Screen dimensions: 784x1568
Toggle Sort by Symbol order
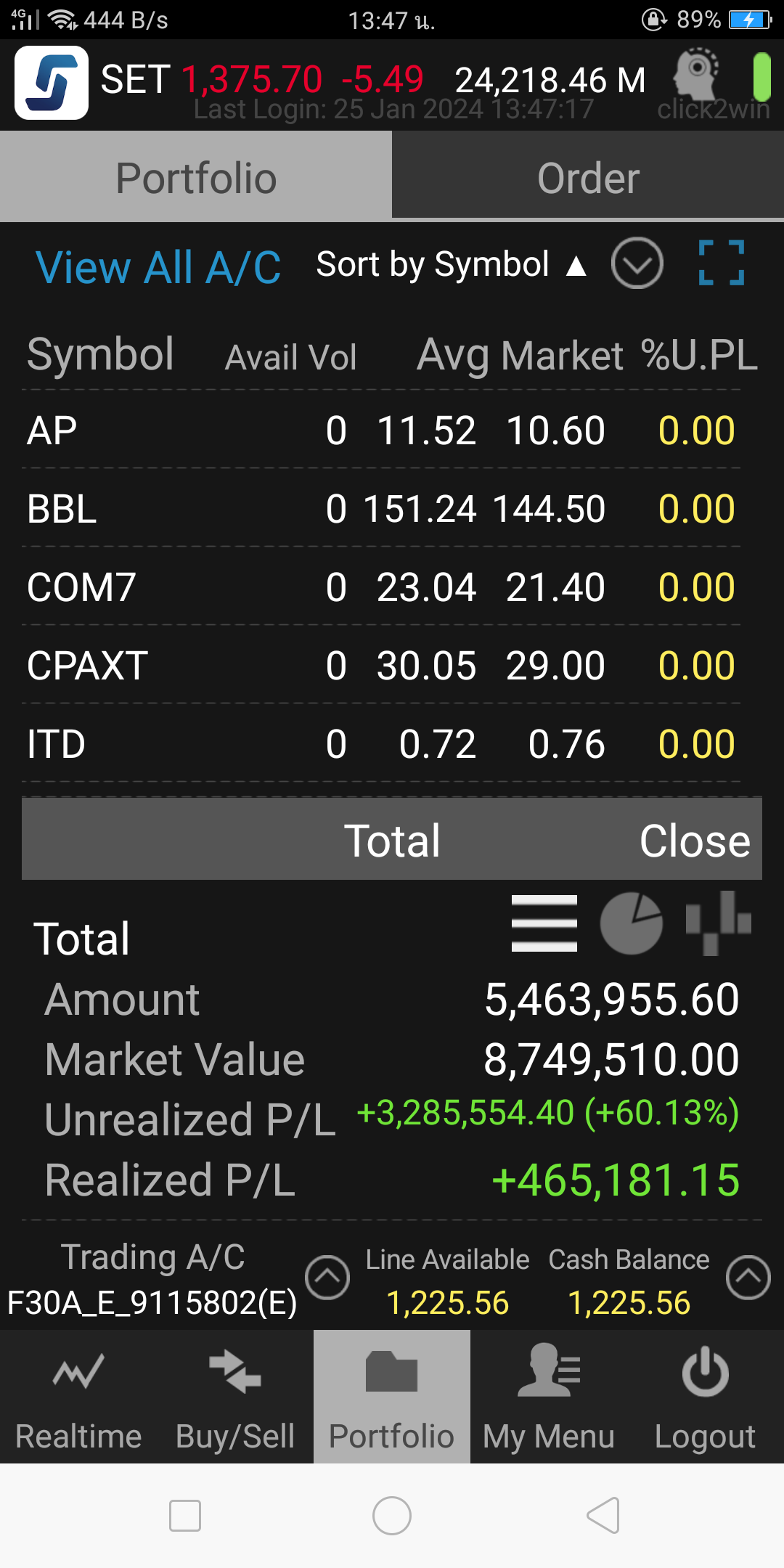451,264
